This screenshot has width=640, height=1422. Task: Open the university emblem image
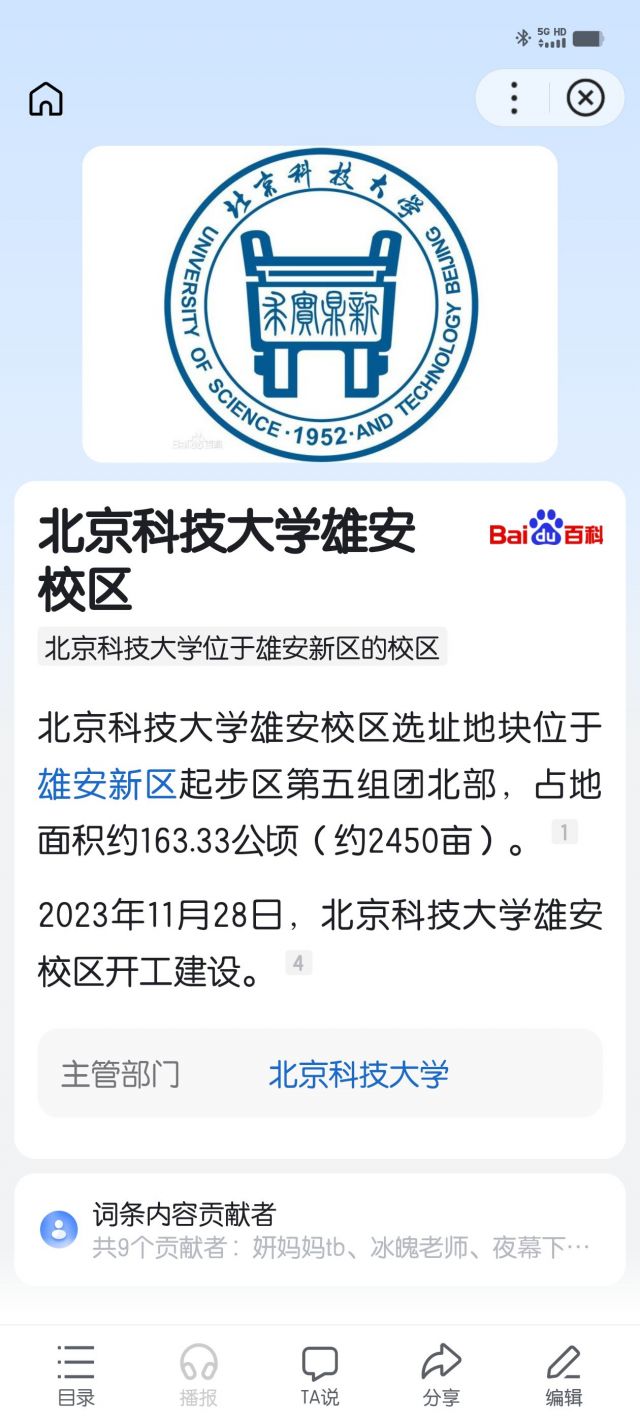[x=320, y=304]
